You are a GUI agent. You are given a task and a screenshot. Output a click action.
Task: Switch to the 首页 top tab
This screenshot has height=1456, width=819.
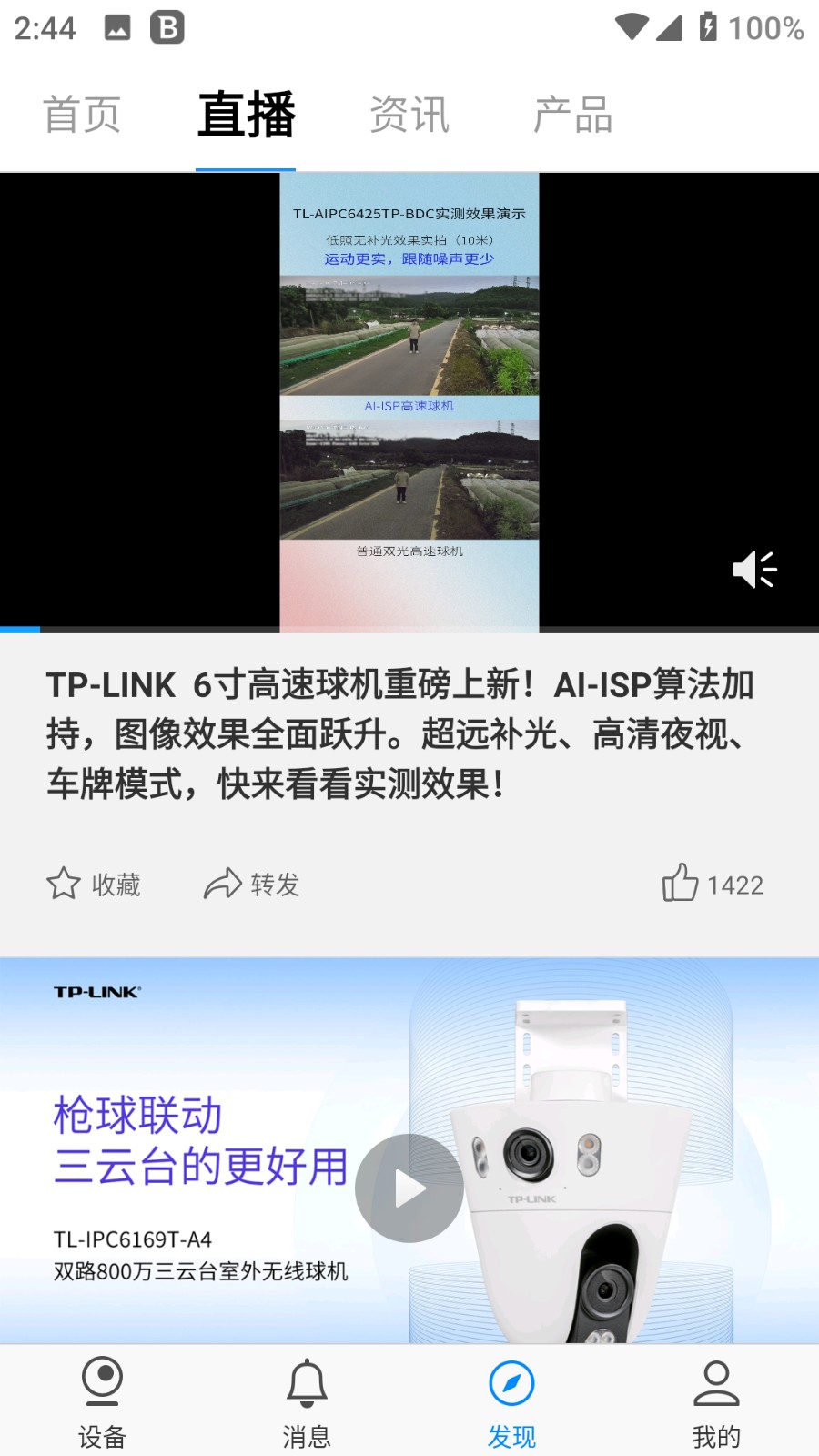[x=83, y=116]
